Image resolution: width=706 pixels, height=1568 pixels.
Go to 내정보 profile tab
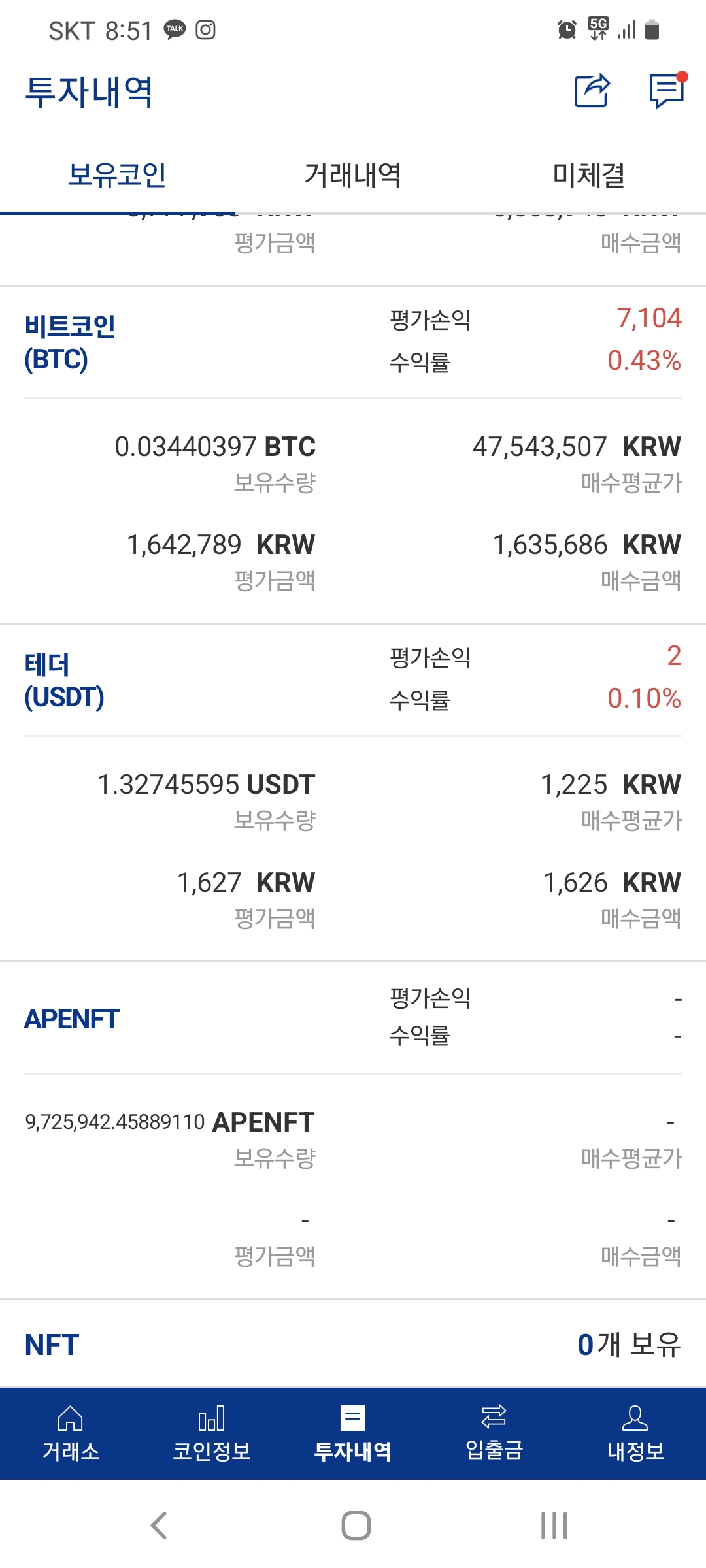(635, 1434)
